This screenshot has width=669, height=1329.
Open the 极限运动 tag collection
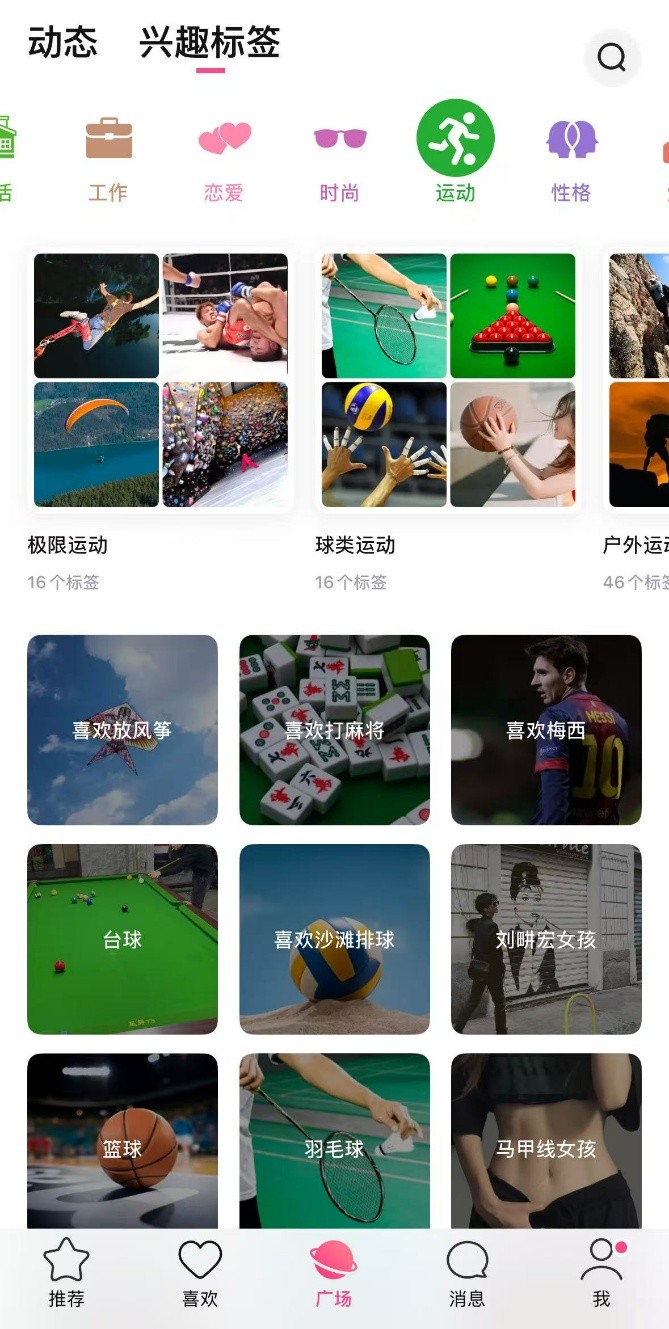(160, 380)
